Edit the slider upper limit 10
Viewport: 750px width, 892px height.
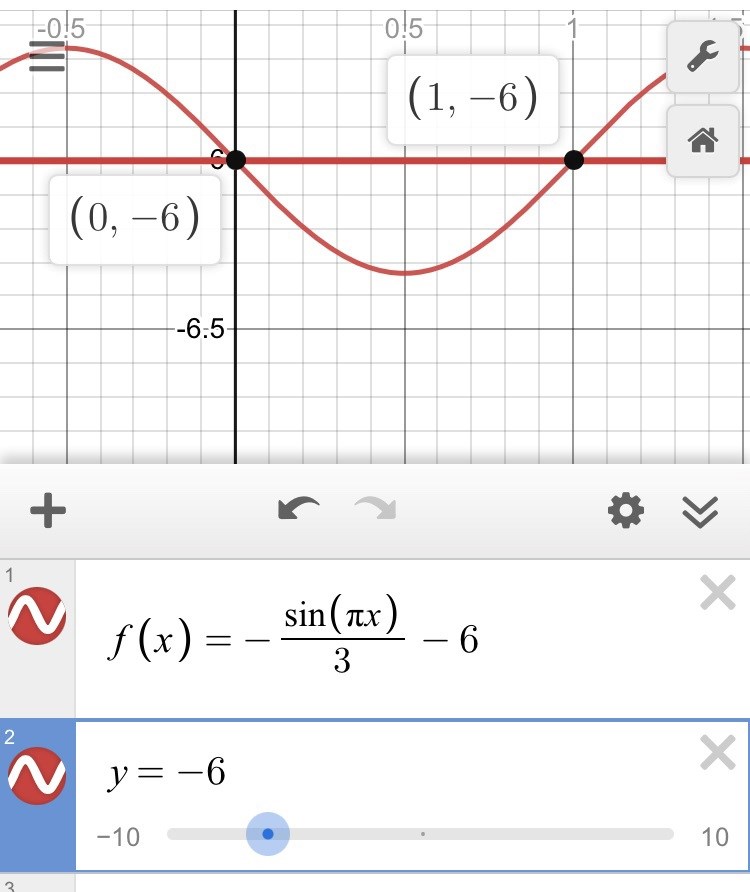(714, 836)
